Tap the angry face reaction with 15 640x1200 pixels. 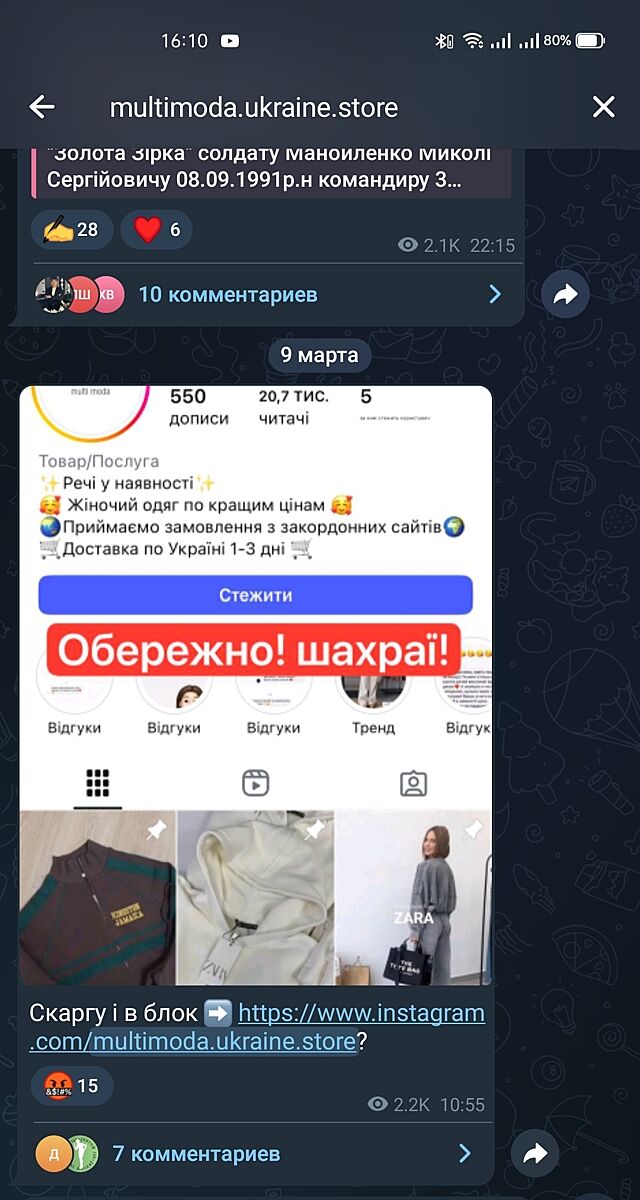71,1085
